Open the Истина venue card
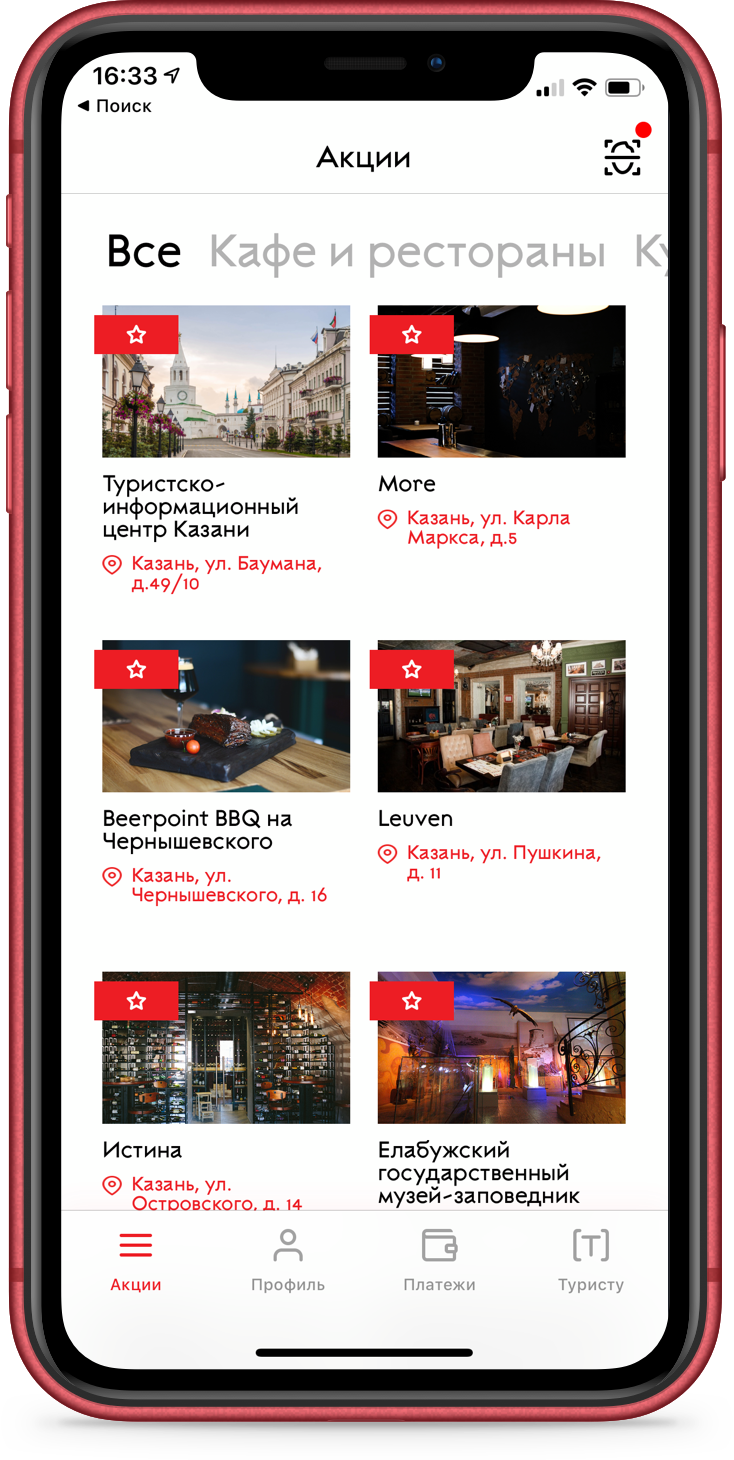Screen dimensions: 734x1460 click(226, 1048)
